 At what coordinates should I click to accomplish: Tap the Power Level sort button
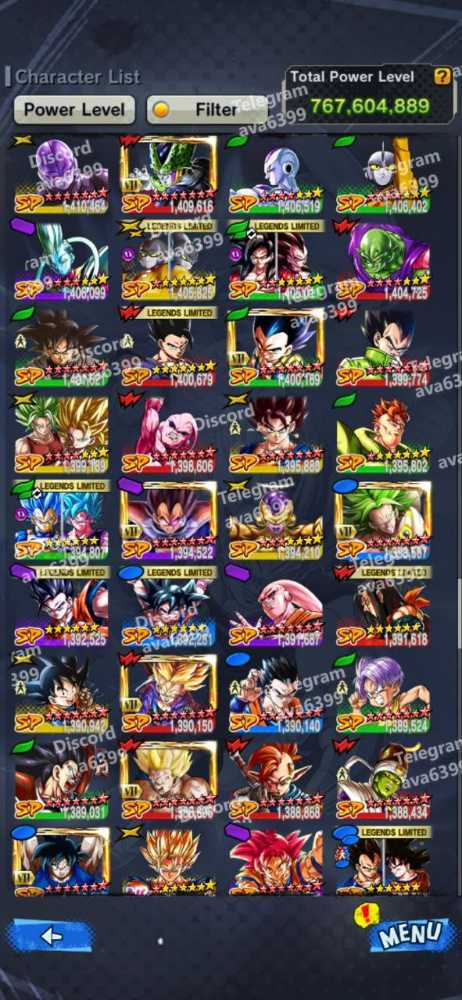(x=75, y=110)
